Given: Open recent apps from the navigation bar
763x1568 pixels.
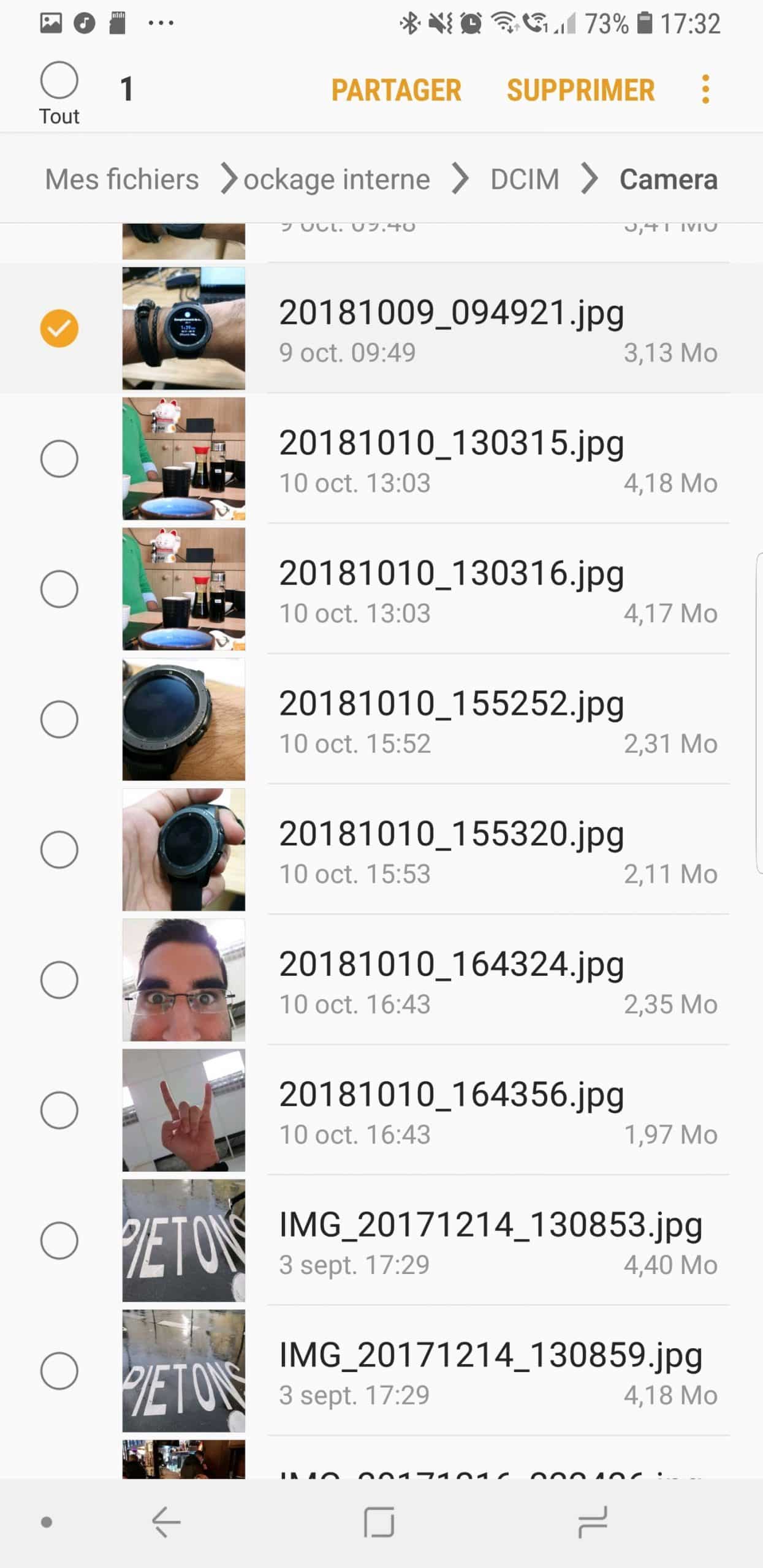Looking at the screenshot, I should tap(592, 1522).
